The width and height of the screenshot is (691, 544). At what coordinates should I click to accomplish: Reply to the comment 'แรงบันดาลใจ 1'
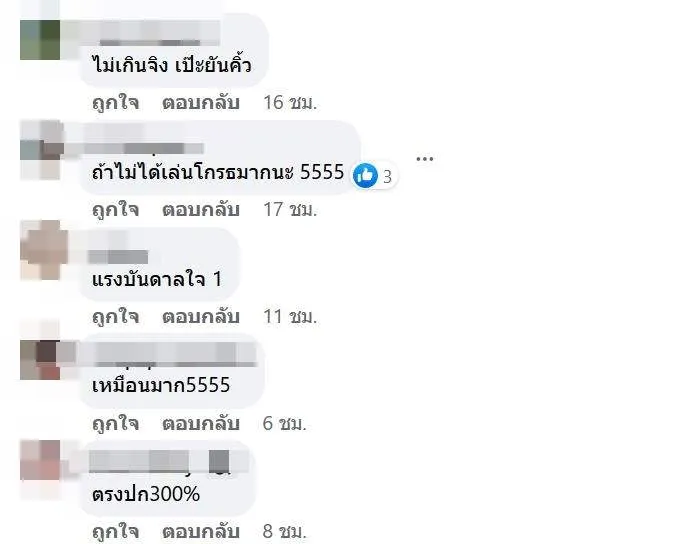201,316
